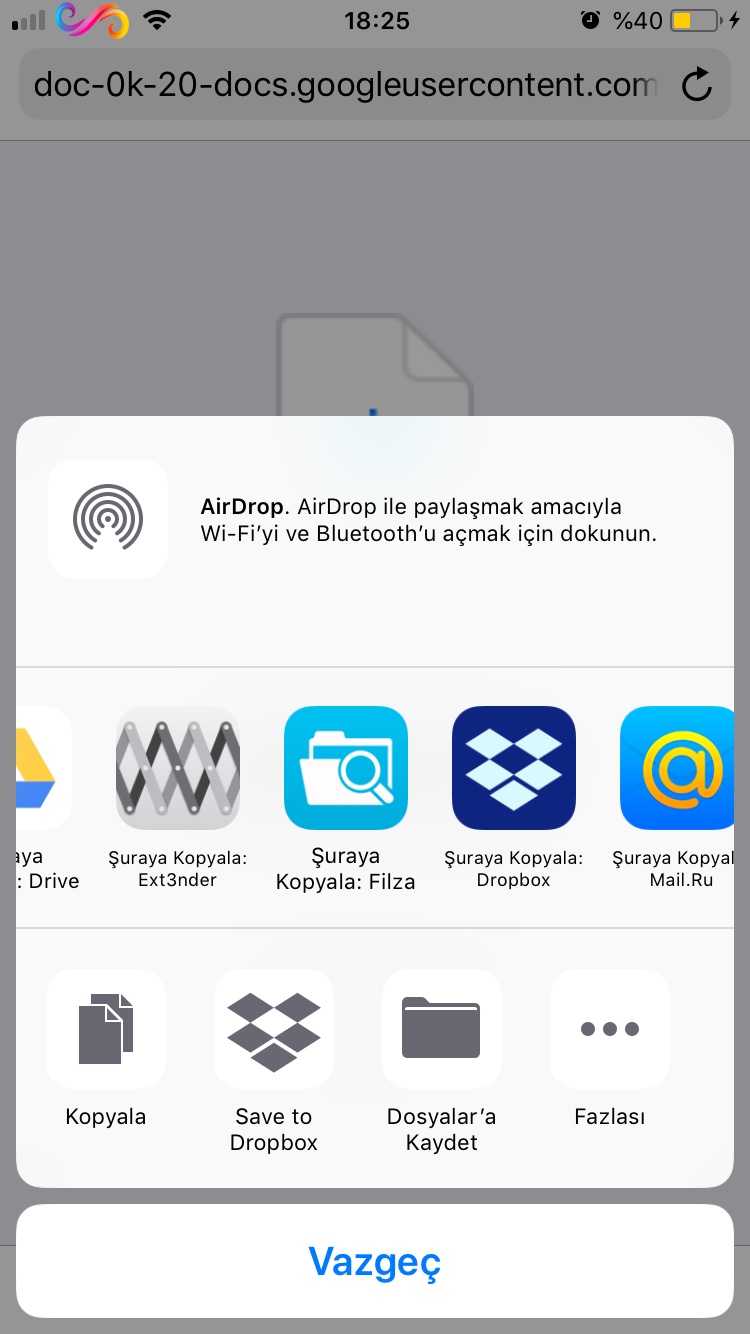Tap AirDrop to enable Wi-Fi and Bluetooth sharing
This screenshot has height=1334, width=750.
[x=108, y=518]
